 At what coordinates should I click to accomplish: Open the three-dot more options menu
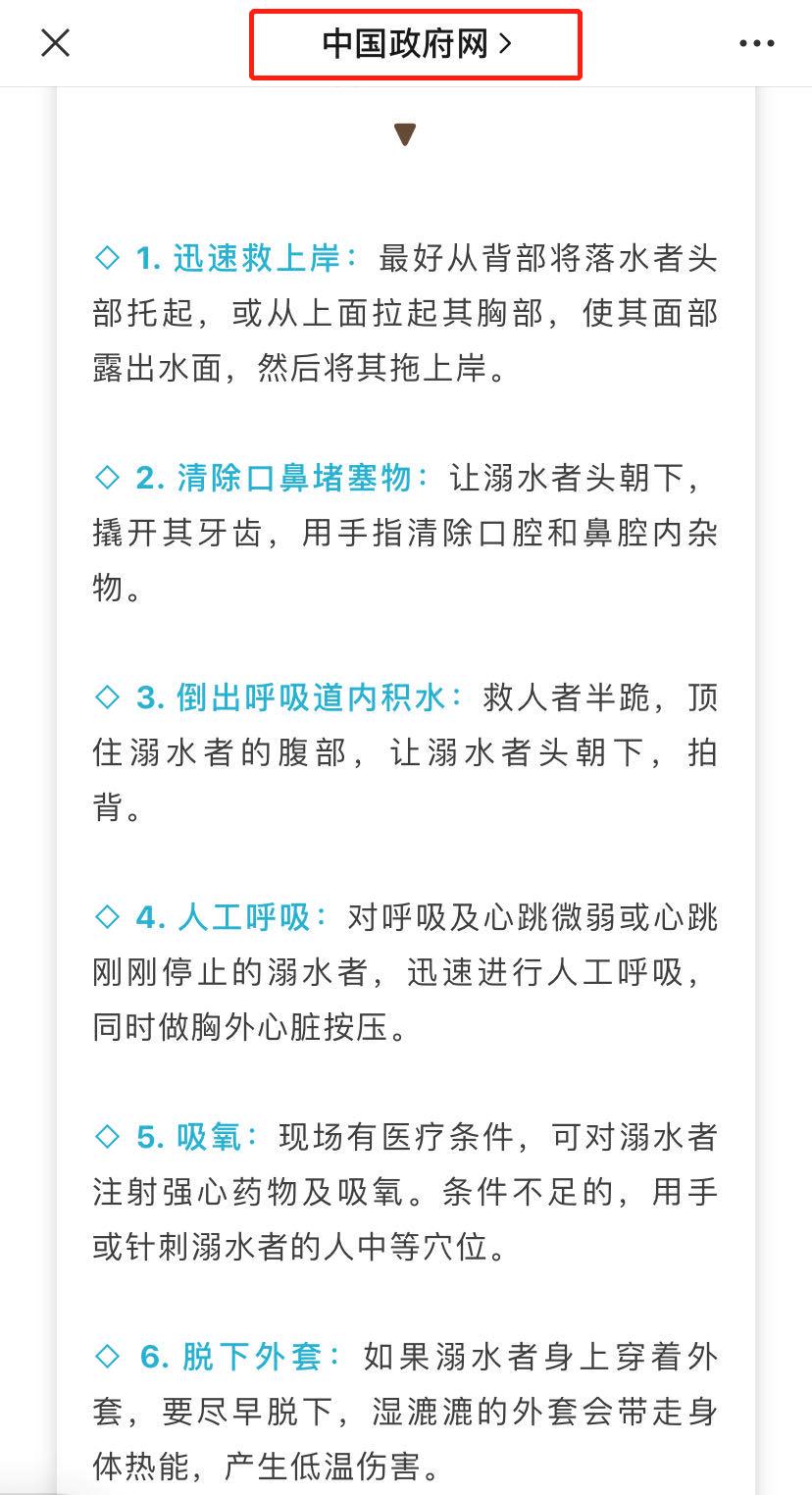coord(756,44)
